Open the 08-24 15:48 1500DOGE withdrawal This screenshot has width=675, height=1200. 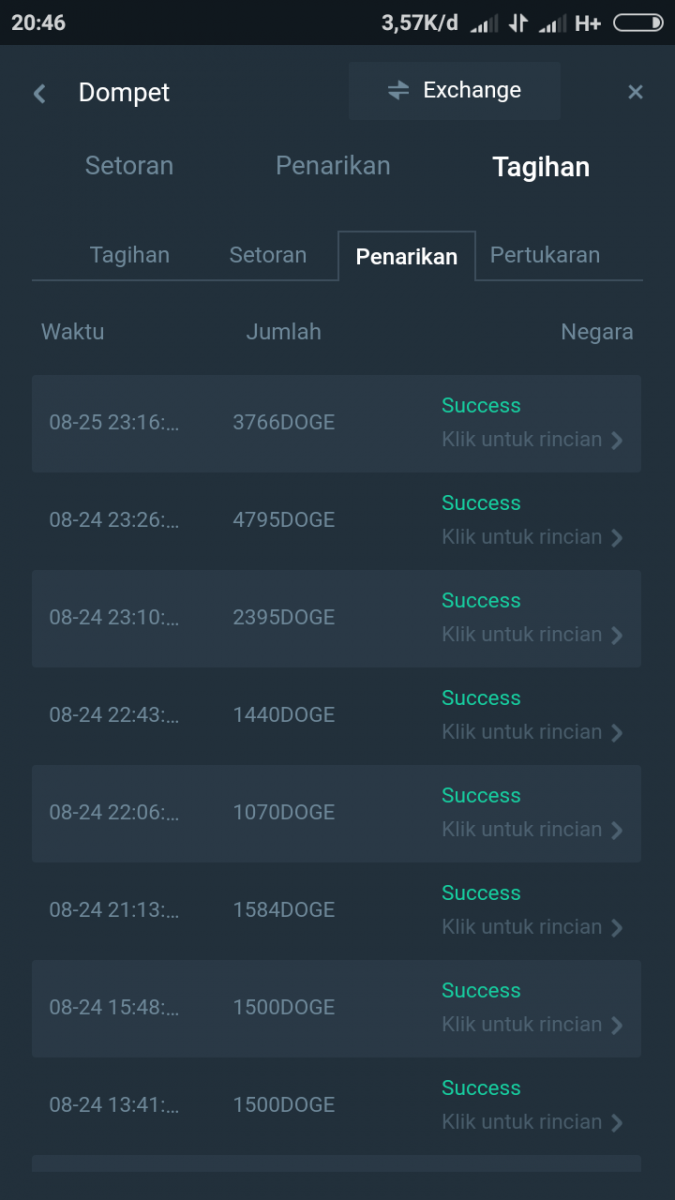(x=533, y=1024)
